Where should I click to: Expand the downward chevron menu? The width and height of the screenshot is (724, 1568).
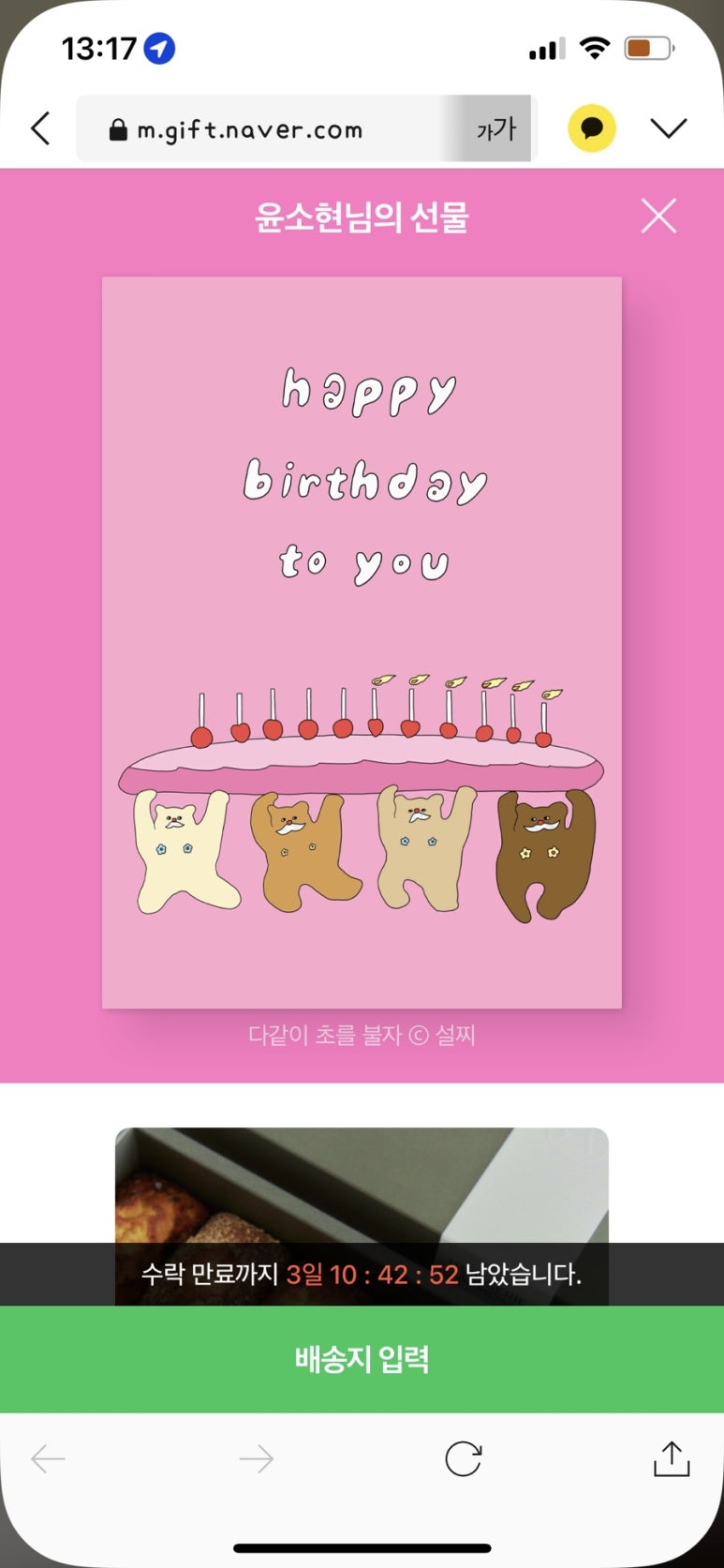669,128
